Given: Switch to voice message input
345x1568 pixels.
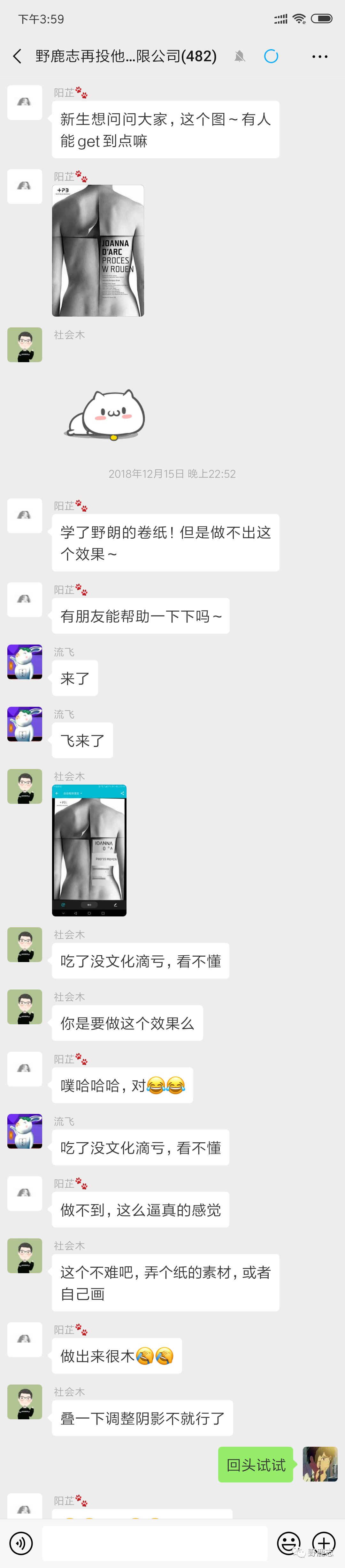Looking at the screenshot, I should coord(21,1542).
